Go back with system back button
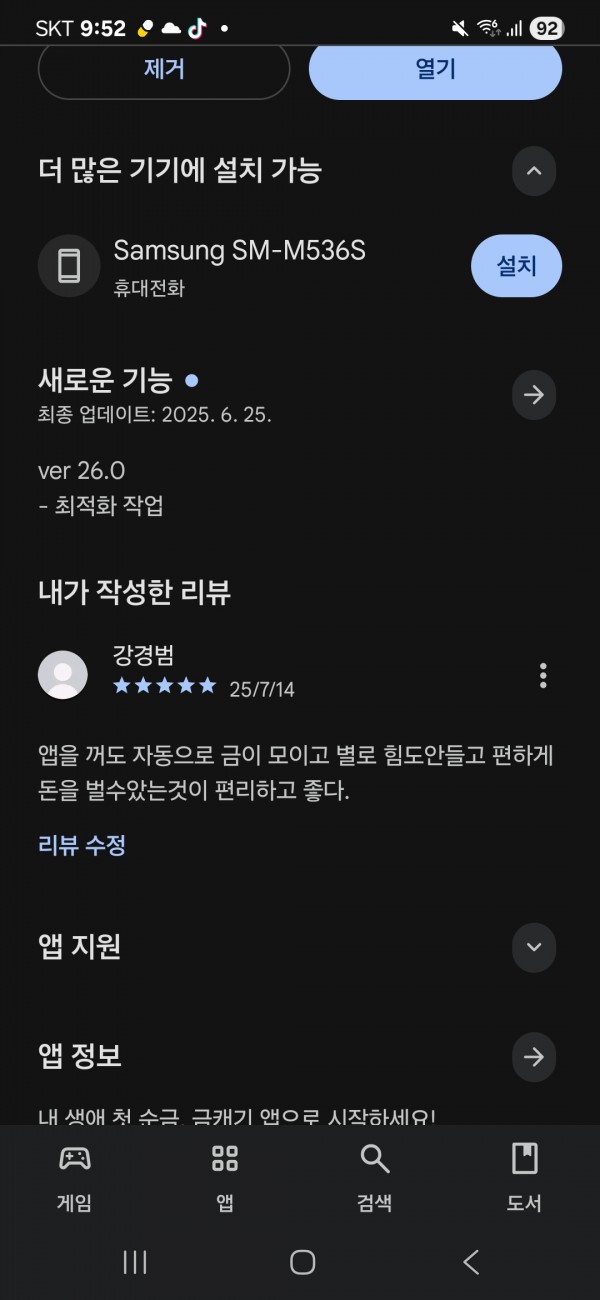 [x=471, y=1262]
